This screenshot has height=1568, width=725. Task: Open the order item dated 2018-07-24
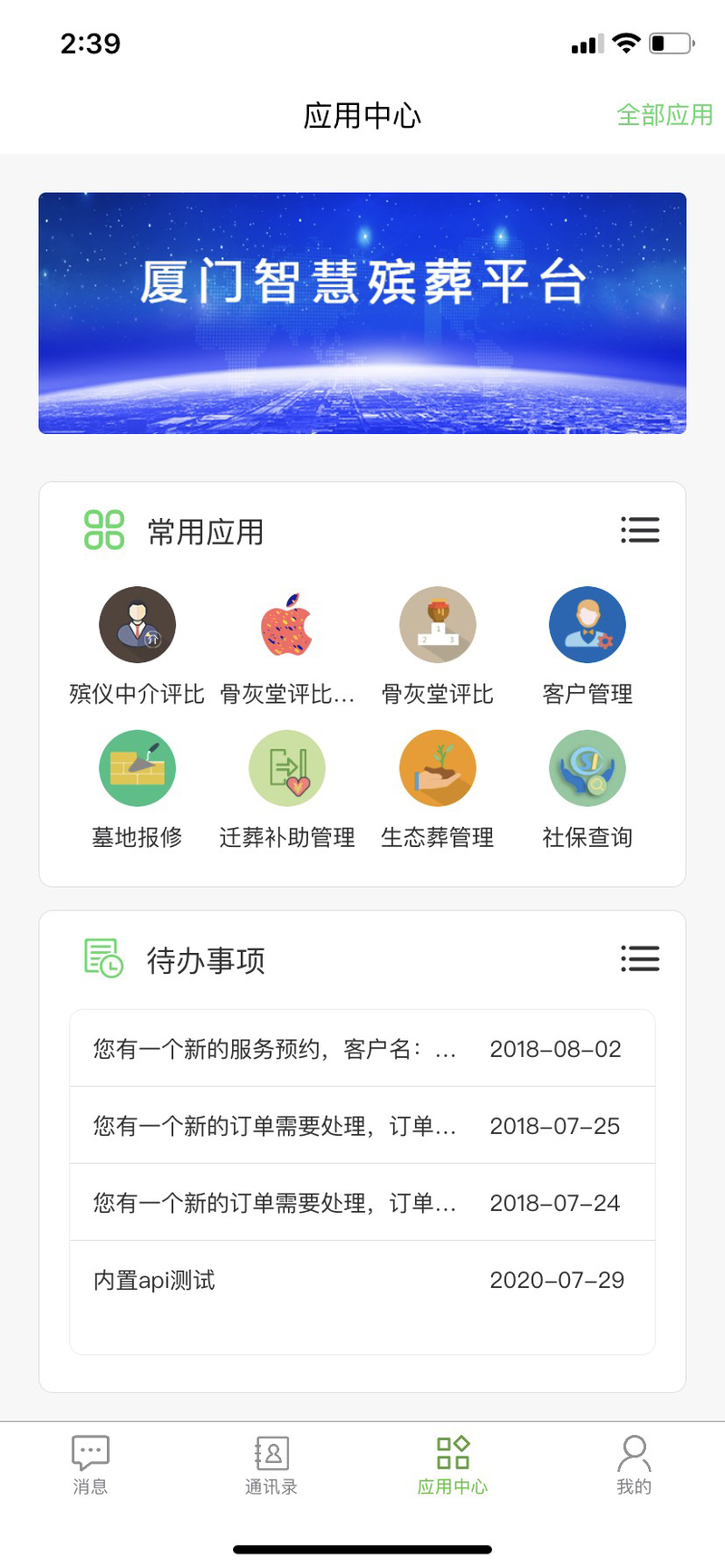362,1203
